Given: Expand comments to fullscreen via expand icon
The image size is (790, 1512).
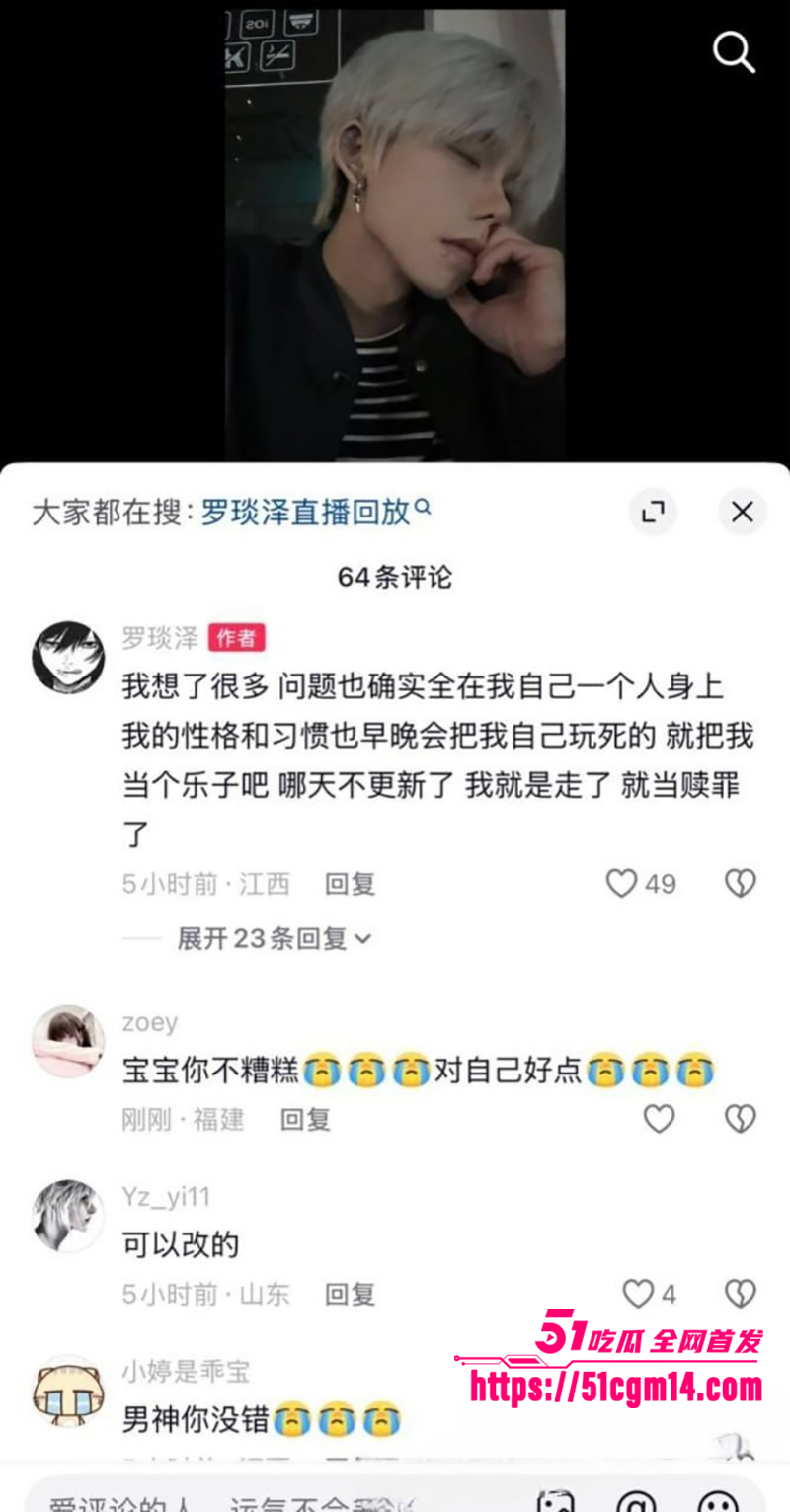Looking at the screenshot, I should 653,513.
